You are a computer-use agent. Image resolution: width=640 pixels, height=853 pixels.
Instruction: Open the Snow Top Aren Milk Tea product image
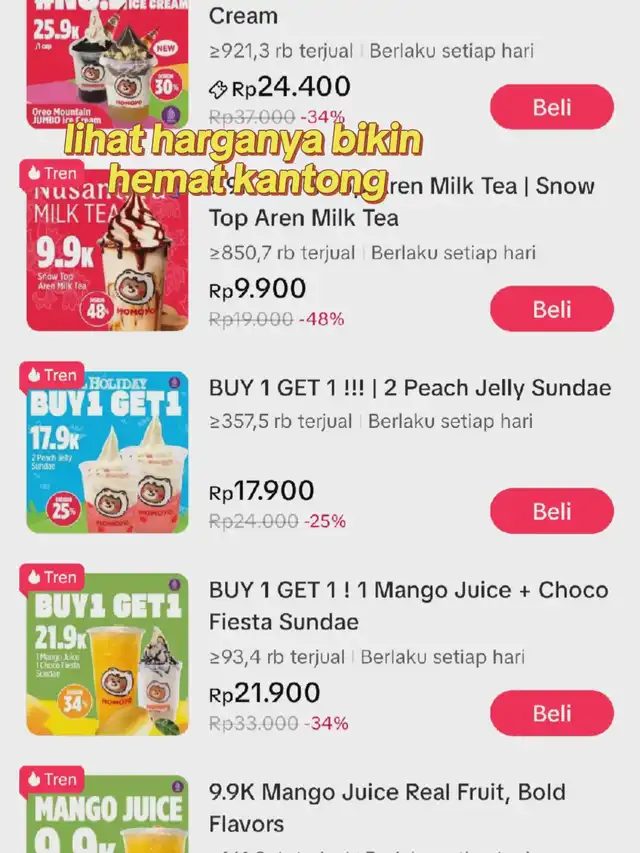[x=107, y=246]
